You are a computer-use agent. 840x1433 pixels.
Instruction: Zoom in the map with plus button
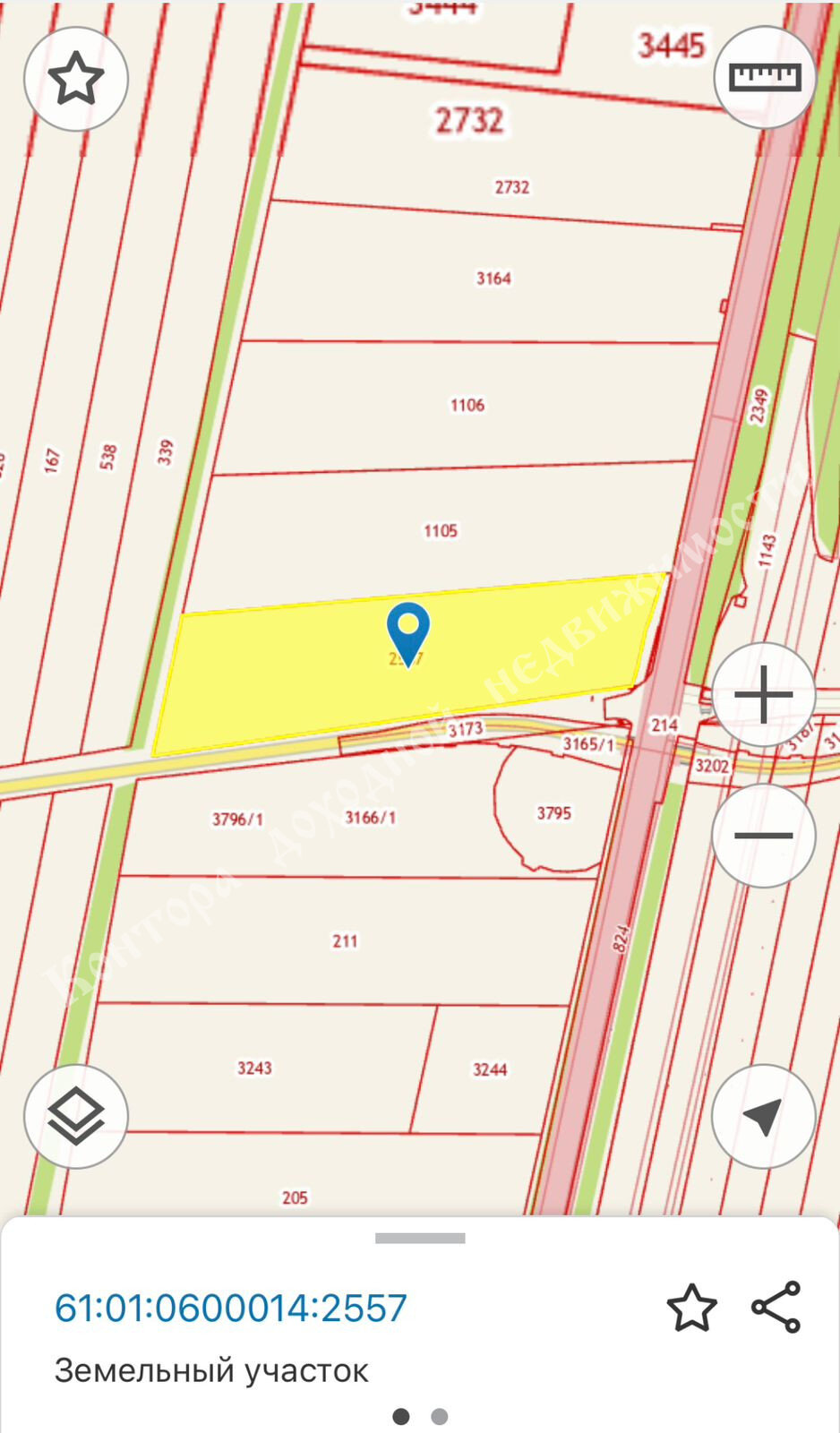[763, 694]
